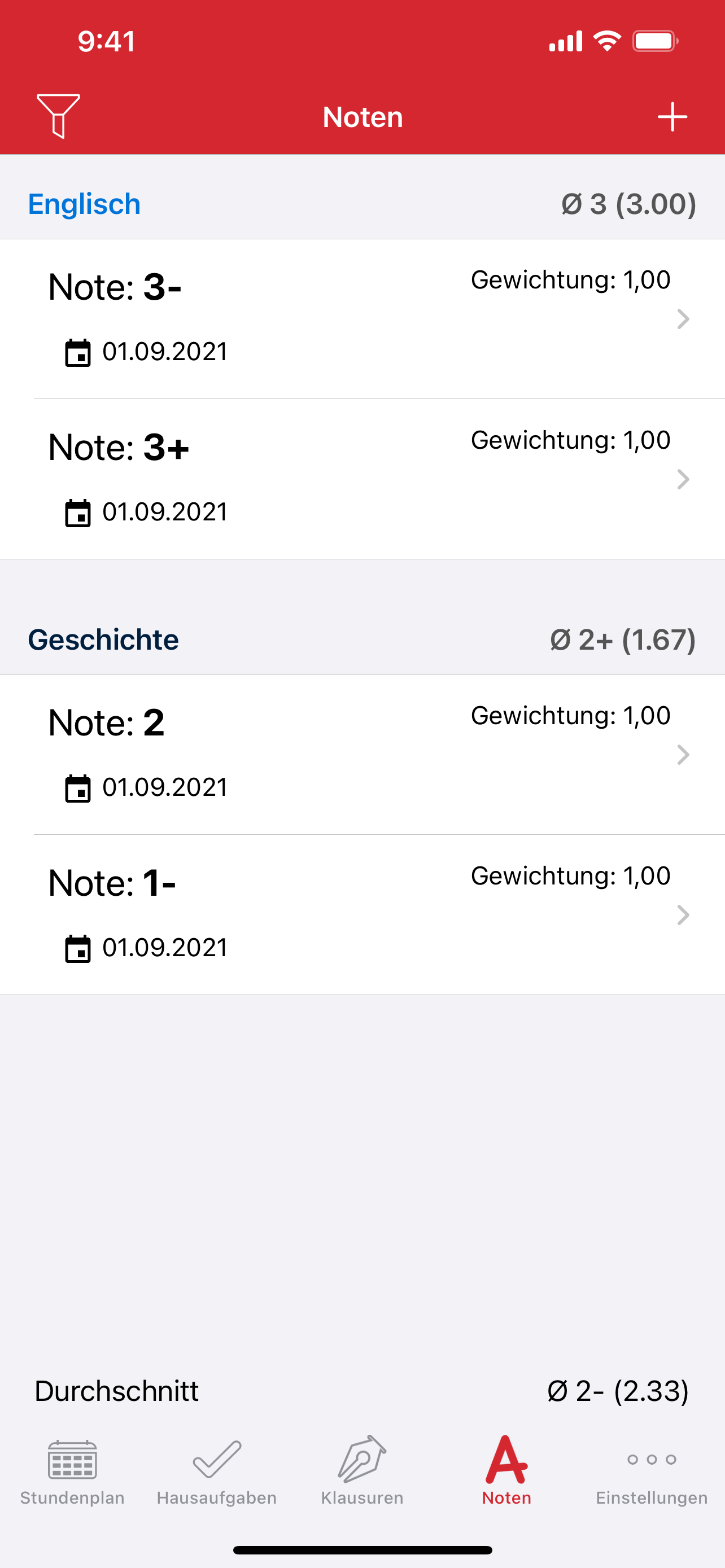
Task: Open the Einstellungen tab
Action: 652,1472
